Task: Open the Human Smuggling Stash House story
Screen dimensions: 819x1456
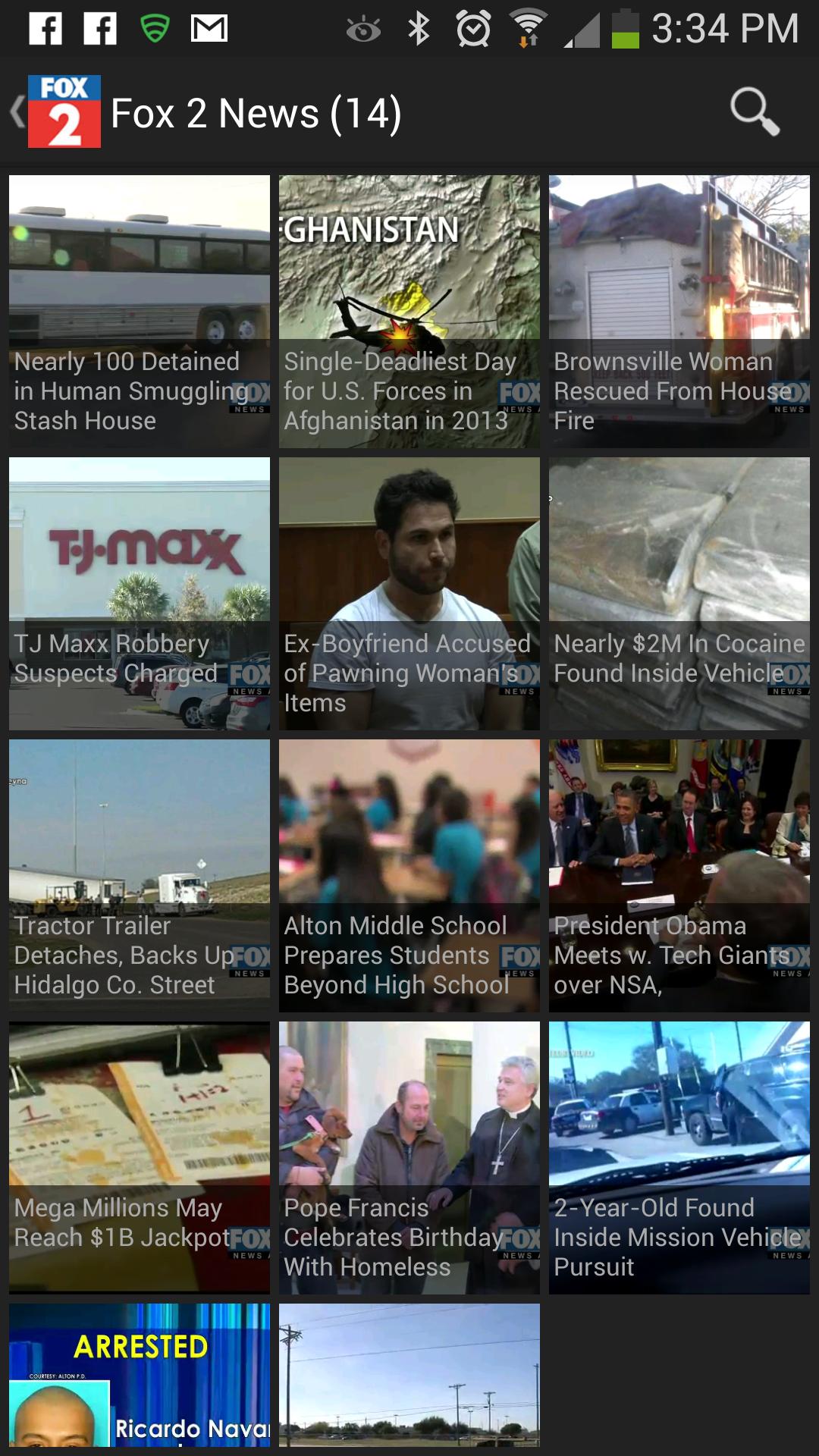Action: 140,309
